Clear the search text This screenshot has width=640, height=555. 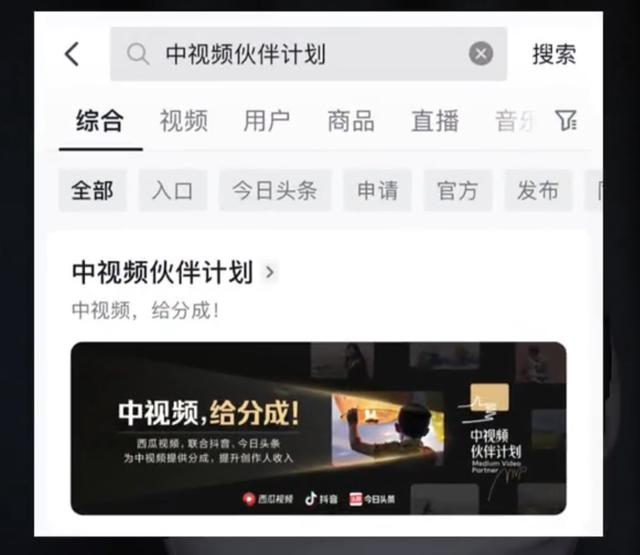481,54
